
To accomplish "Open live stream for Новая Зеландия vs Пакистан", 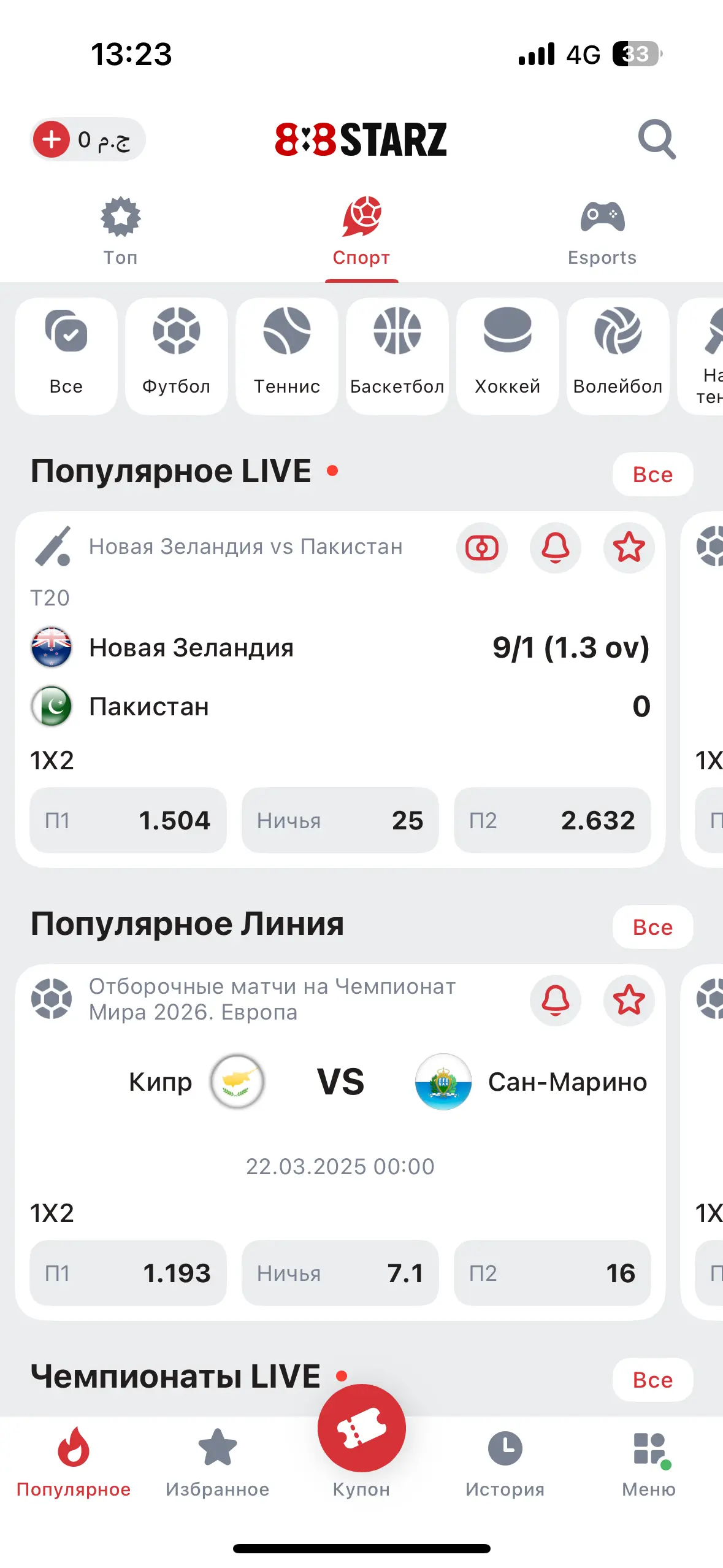I will (x=482, y=548).
